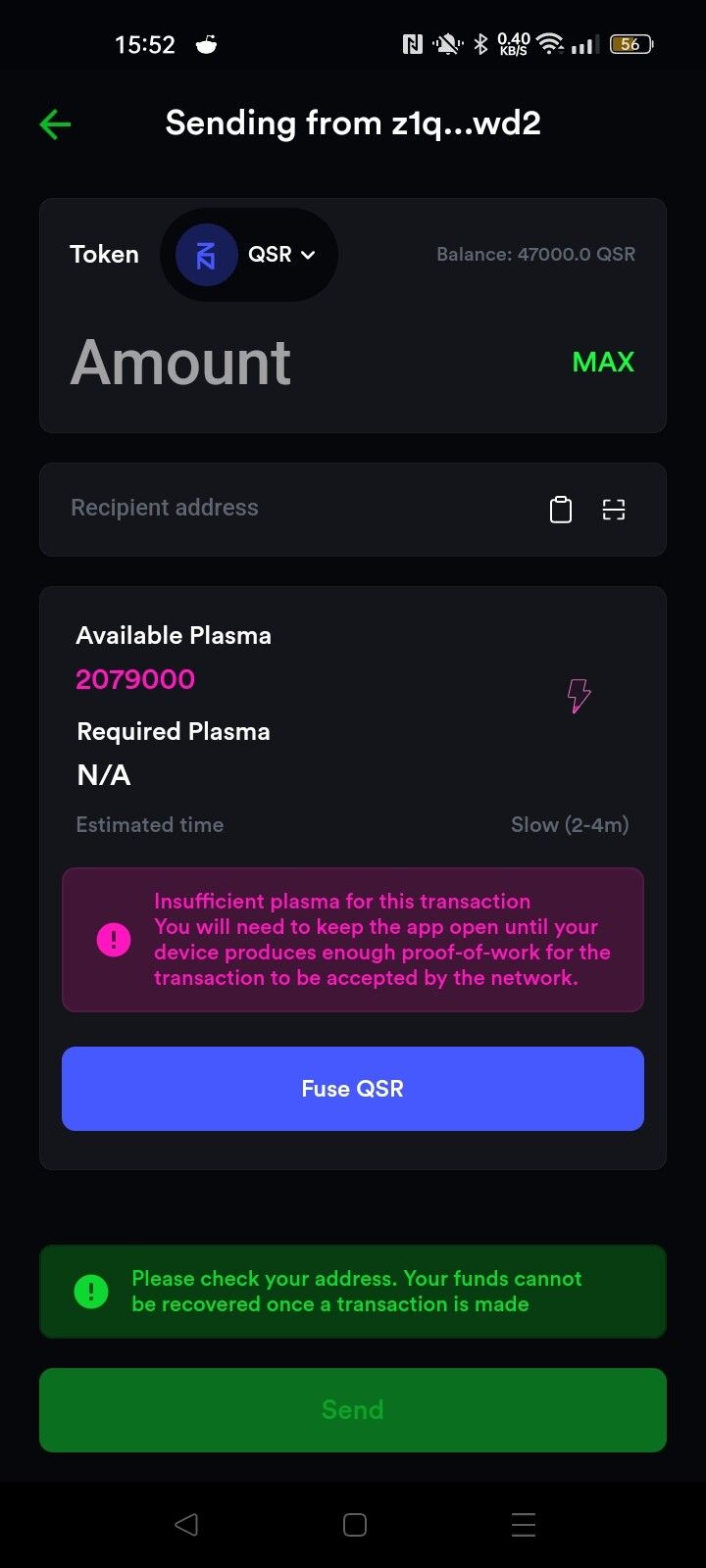
Task: Open recent apps from the navigation bar
Action: (524, 1525)
